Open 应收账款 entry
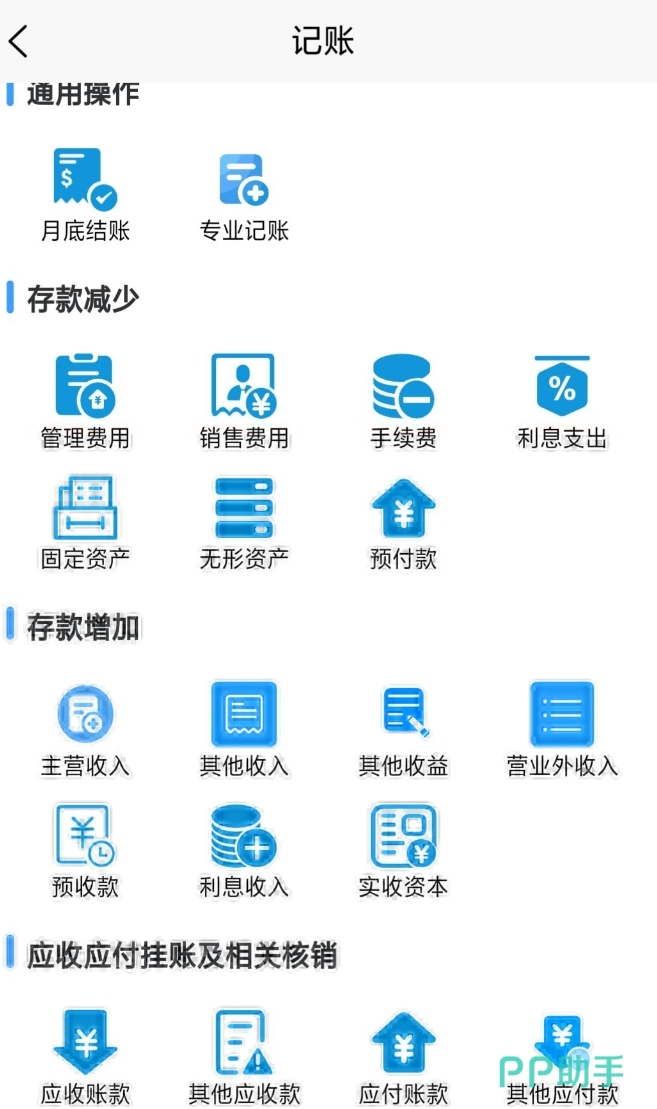Image resolution: width=657 pixels, height=1109 pixels. 85,1056
